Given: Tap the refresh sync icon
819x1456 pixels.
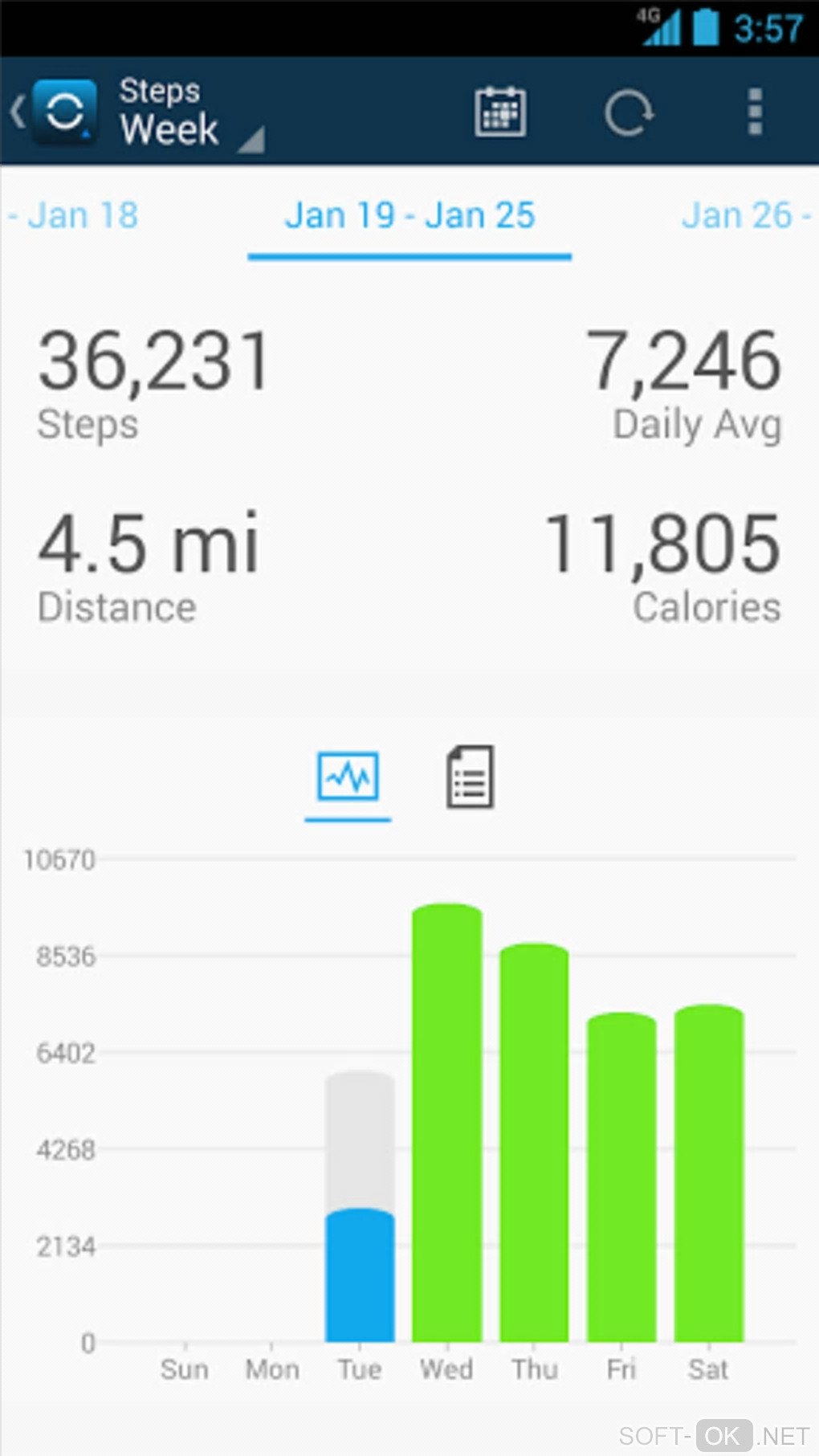Looking at the screenshot, I should tap(628, 112).
